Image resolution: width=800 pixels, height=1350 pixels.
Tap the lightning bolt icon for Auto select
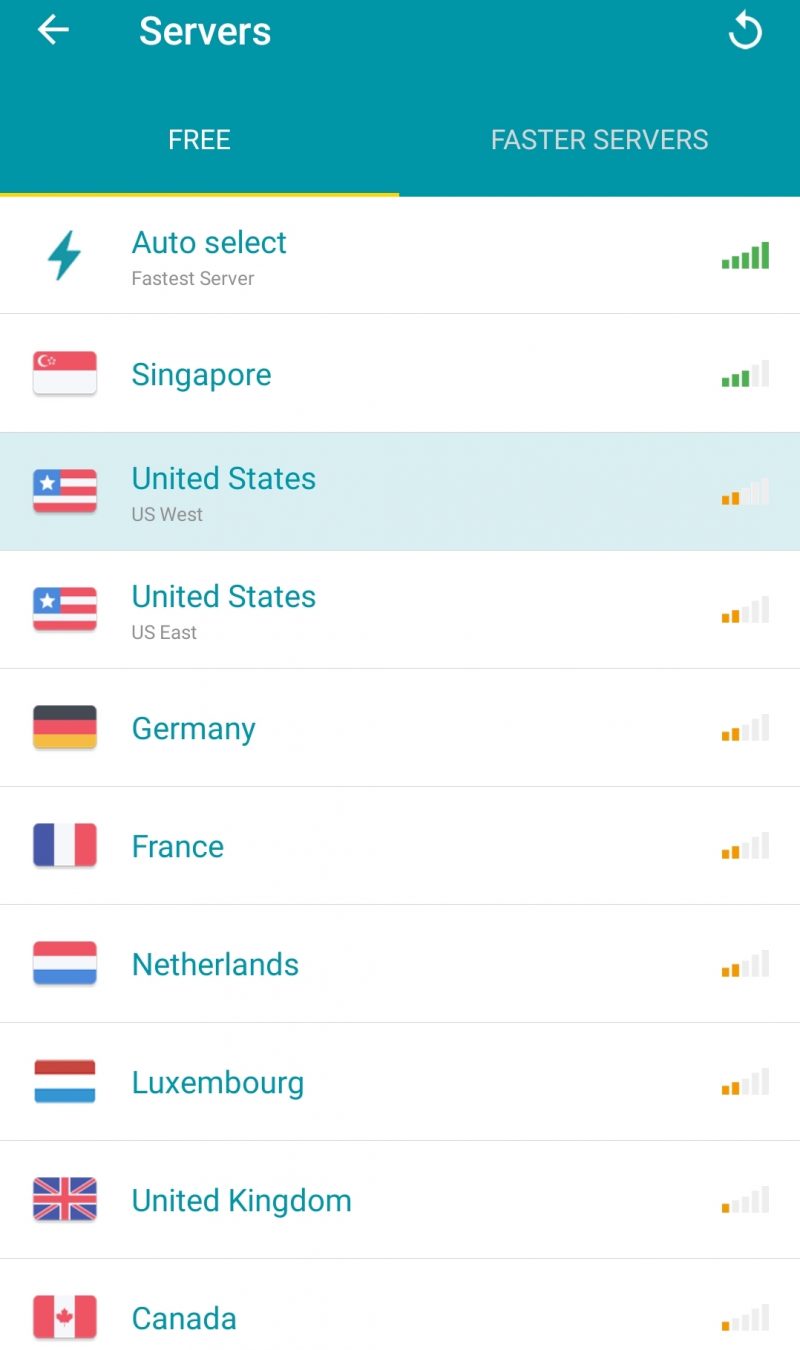pos(64,255)
